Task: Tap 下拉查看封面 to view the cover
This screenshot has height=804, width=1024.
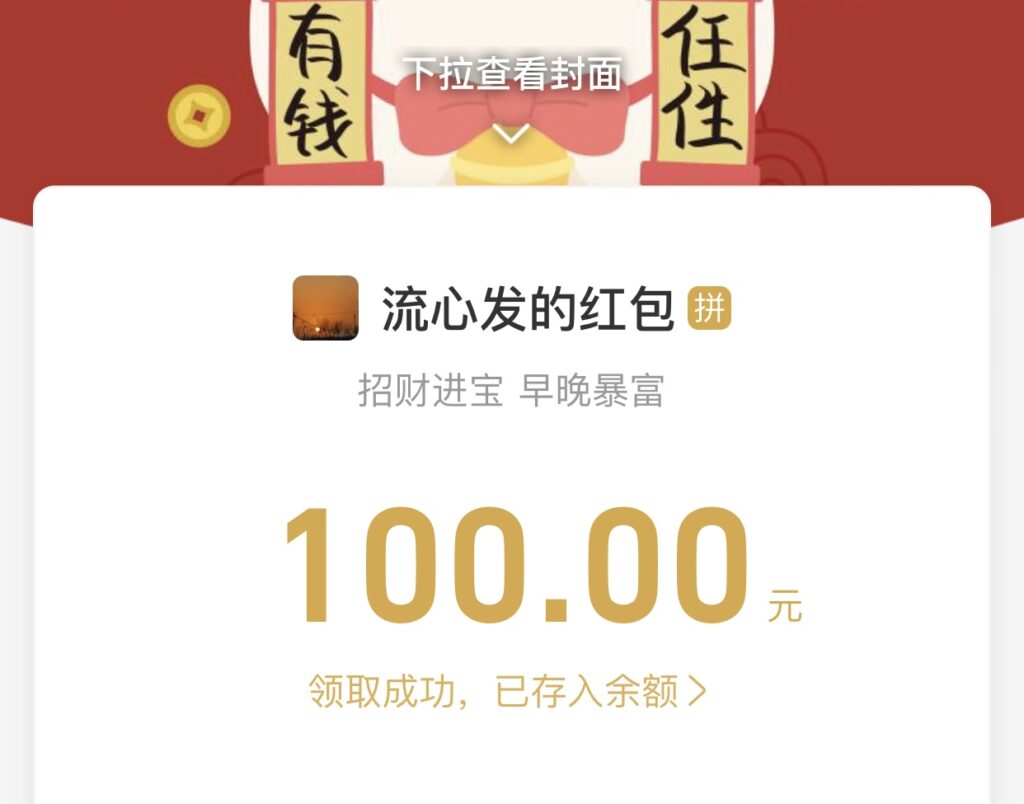Action: pos(512,75)
